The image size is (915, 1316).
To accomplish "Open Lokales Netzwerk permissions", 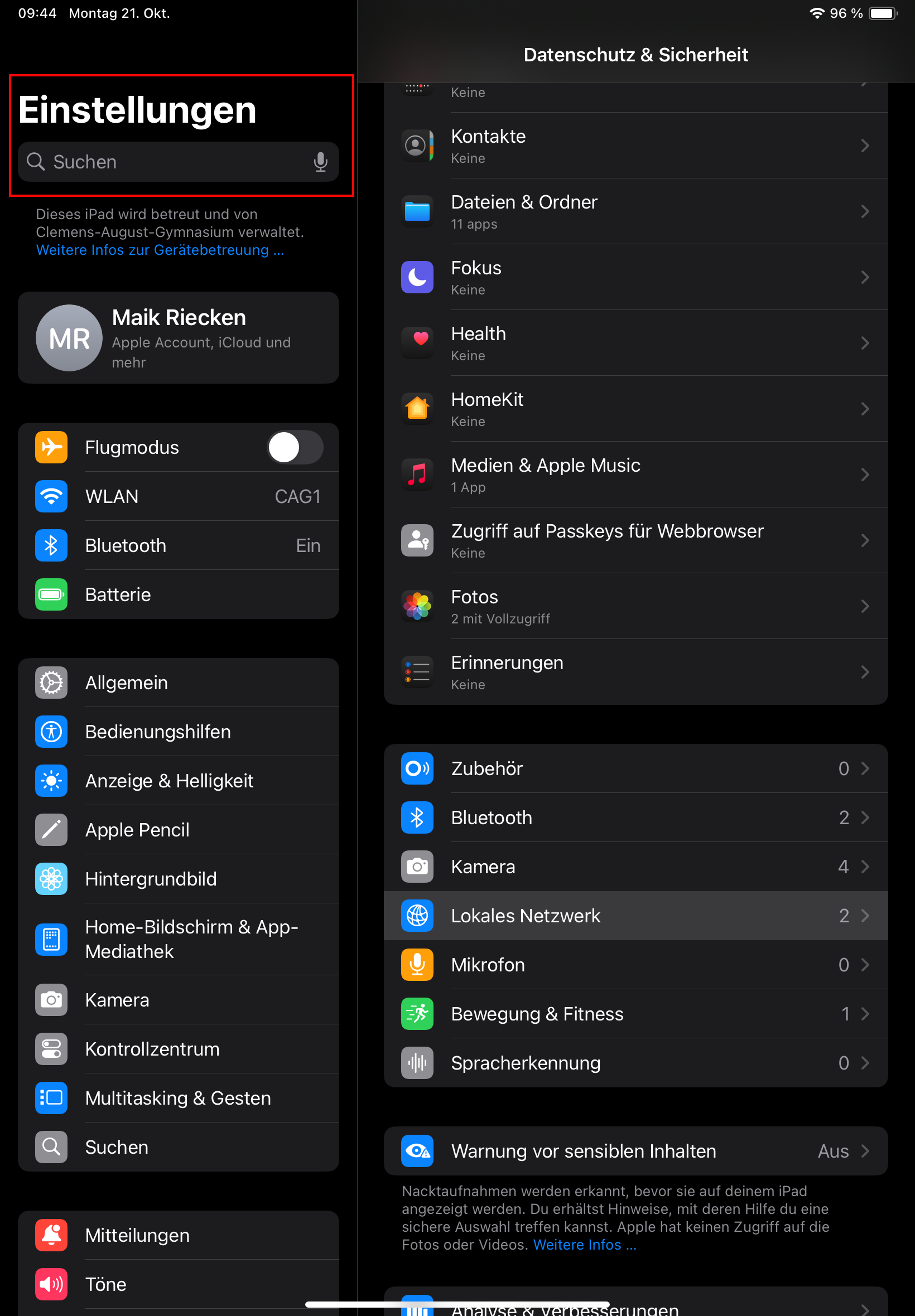I will [x=635, y=916].
